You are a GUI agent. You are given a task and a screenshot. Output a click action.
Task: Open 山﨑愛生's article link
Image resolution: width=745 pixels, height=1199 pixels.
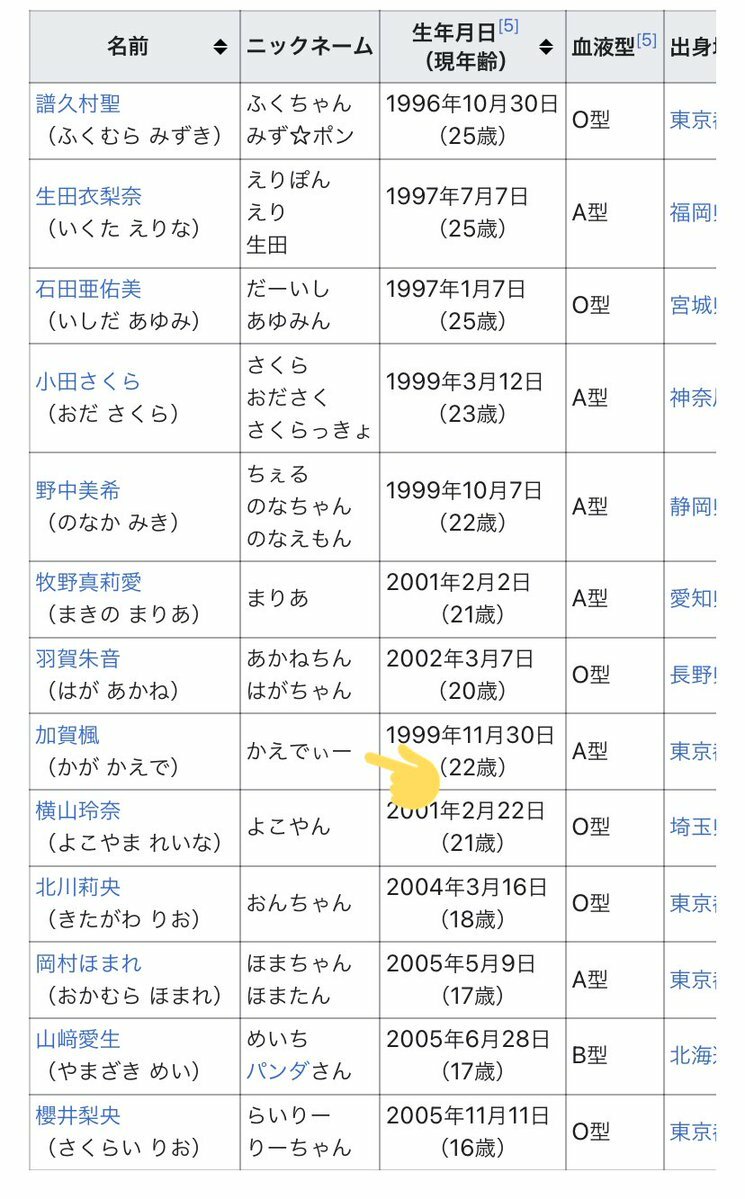78,1039
